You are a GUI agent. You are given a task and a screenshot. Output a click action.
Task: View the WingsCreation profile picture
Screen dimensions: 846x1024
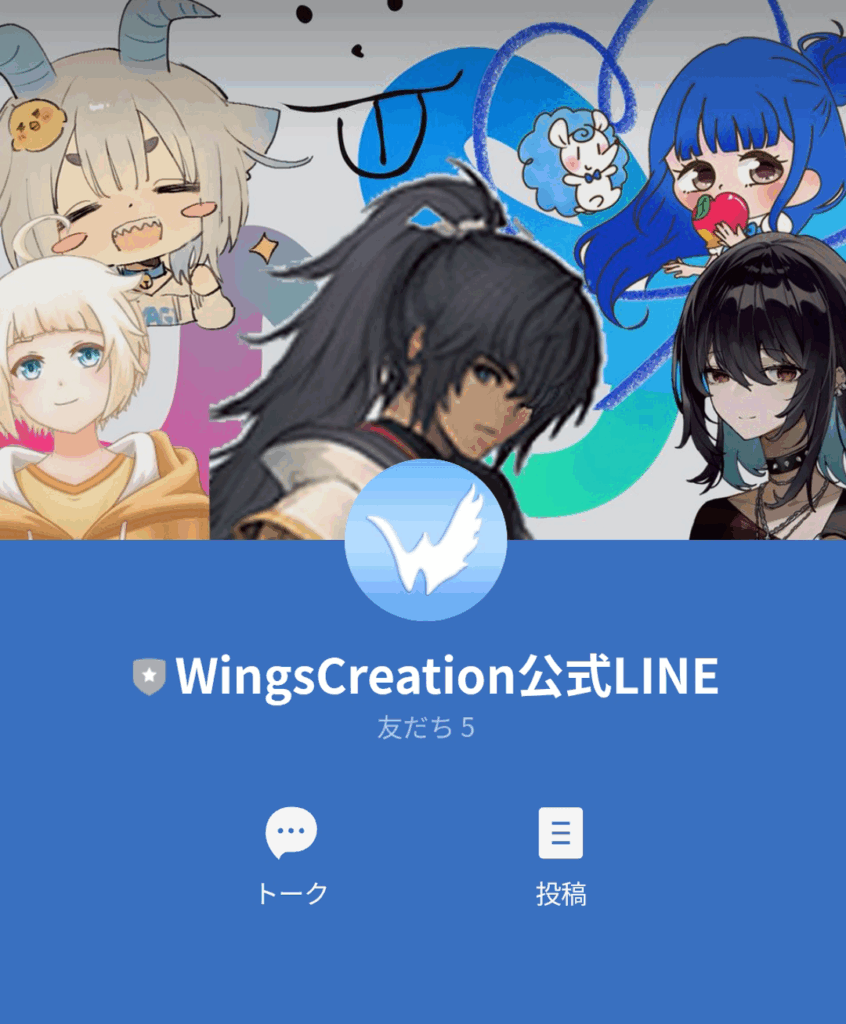(x=425, y=540)
